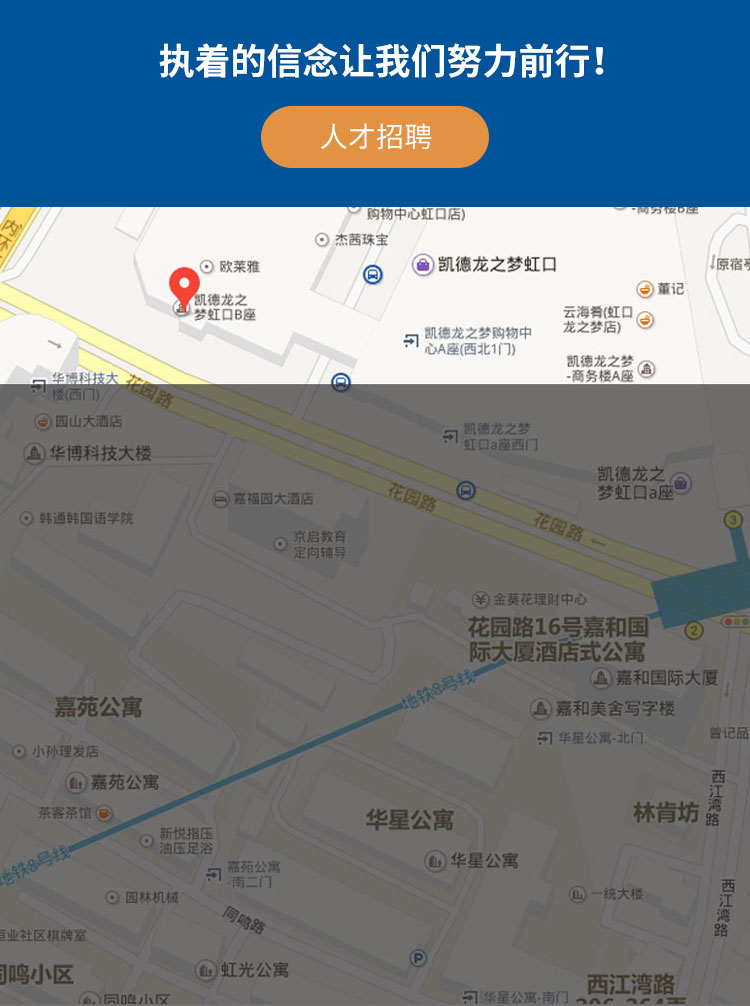Open the 人才招聘 recruitment button
The image size is (750, 1006).
click(375, 137)
